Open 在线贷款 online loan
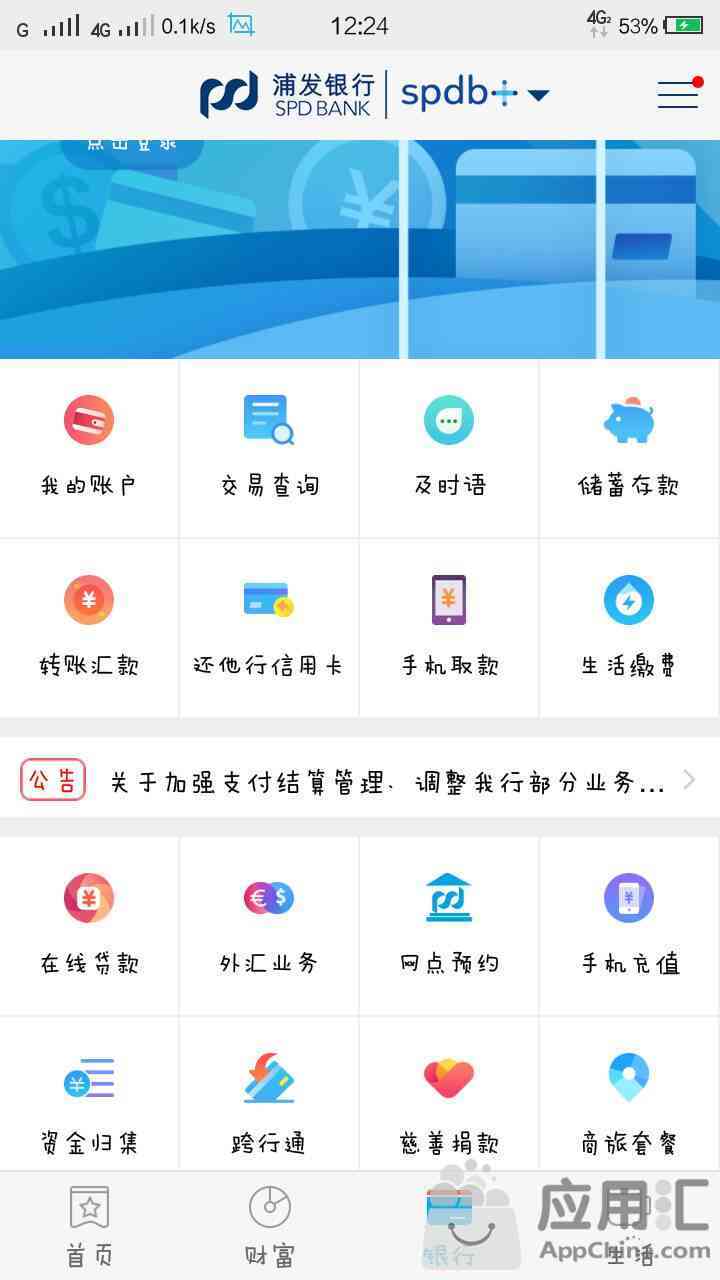Viewport: 720px width, 1280px height. pos(89,925)
